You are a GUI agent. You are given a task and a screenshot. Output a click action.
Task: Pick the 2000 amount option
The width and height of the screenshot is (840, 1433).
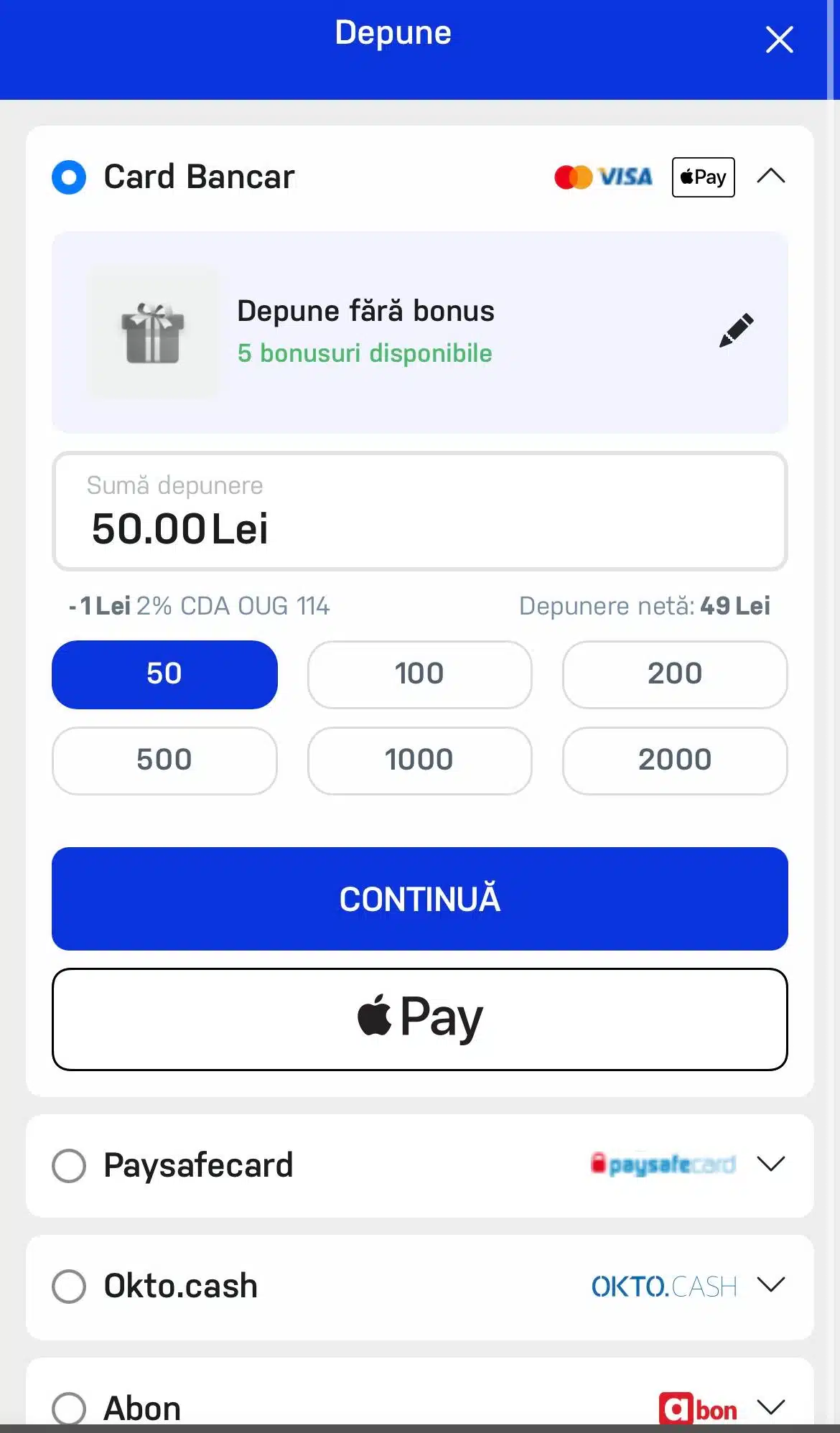click(674, 760)
